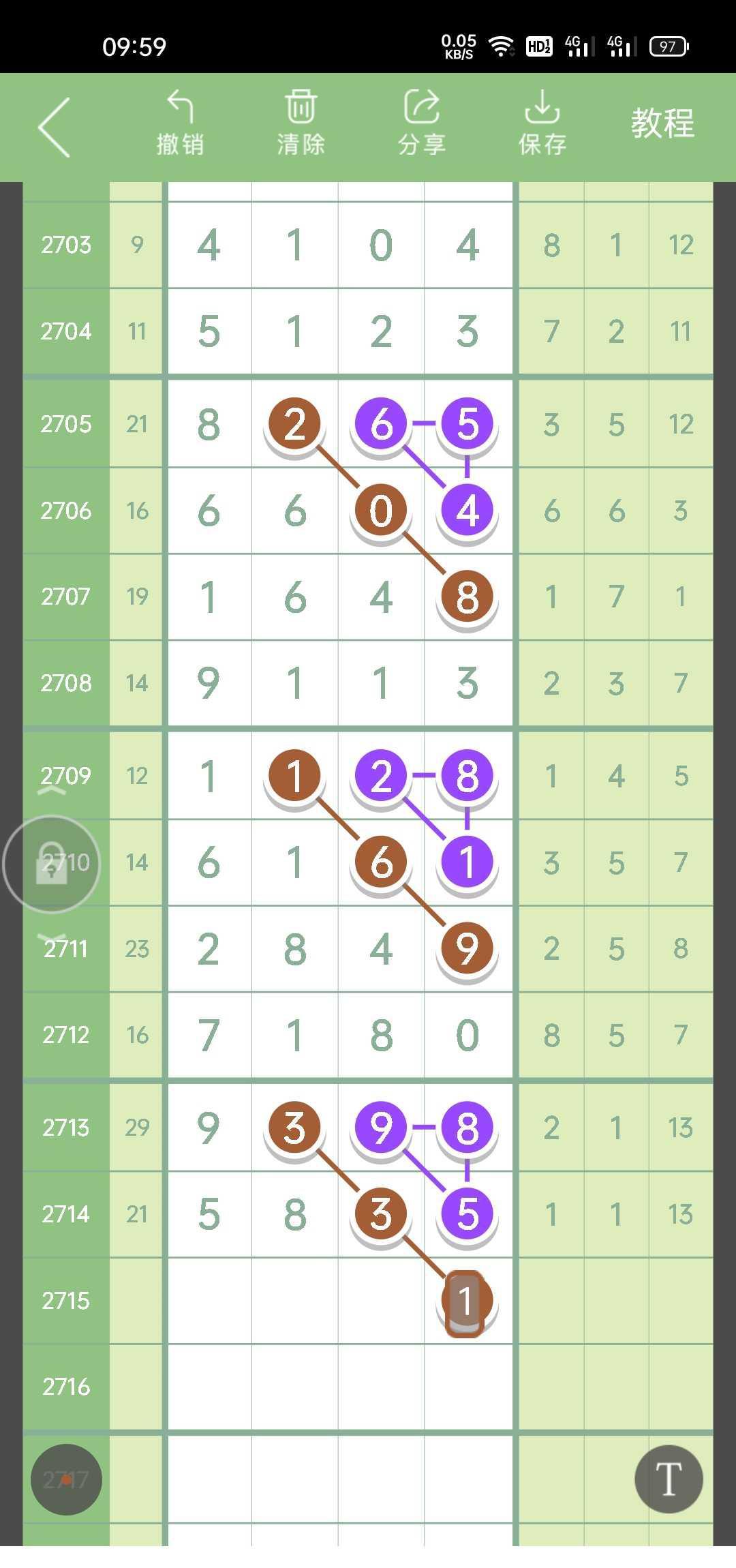Tap the floating lock button
The width and height of the screenshot is (736, 1568).
(x=52, y=864)
